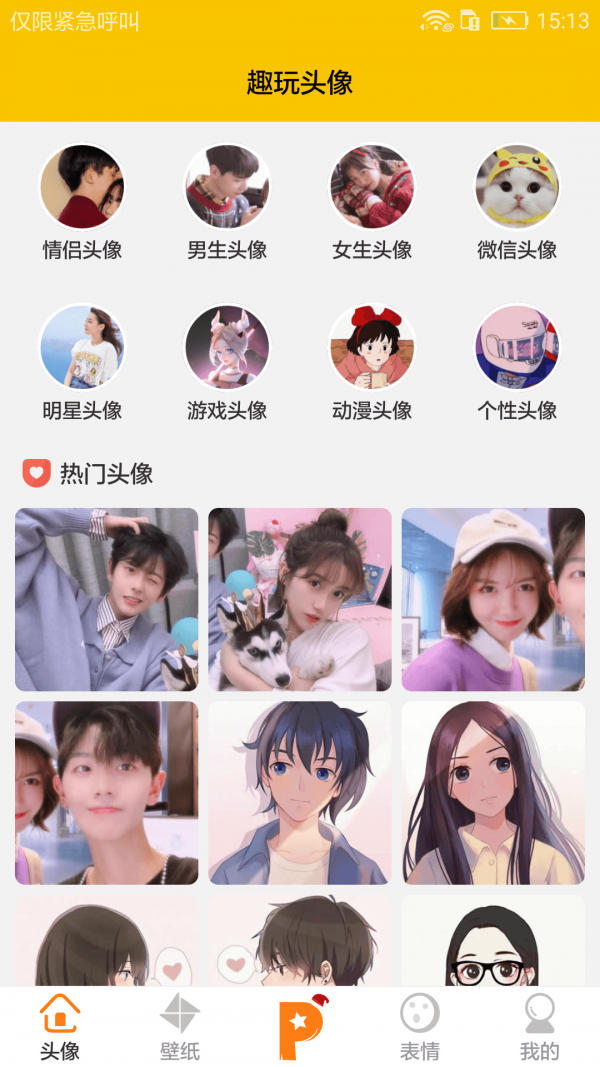Open the 动漫头像 category
This screenshot has width=600, height=1067.
click(x=372, y=348)
